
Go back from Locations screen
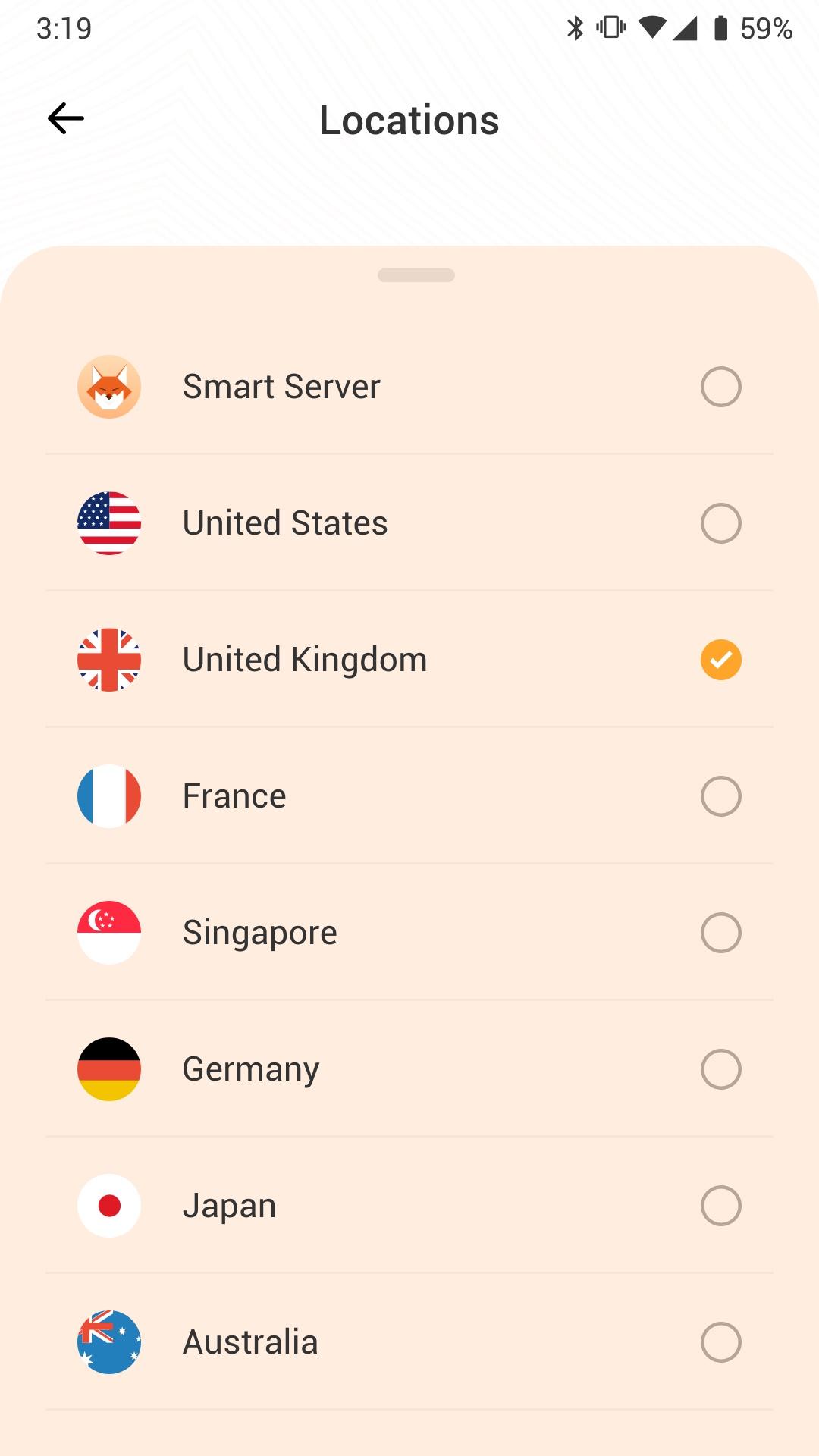[x=66, y=119]
